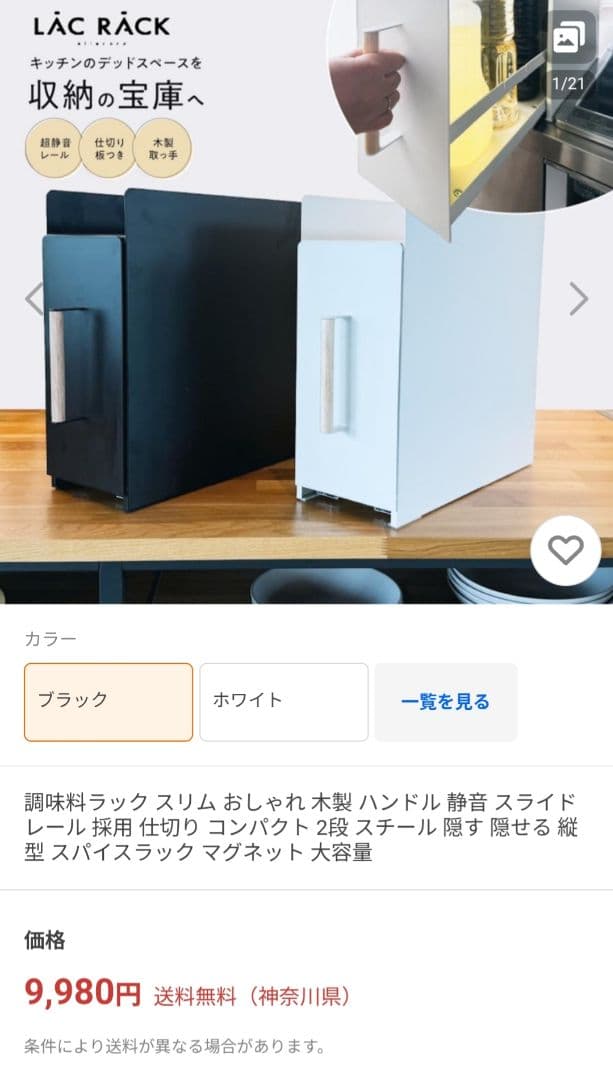Show the next product image

tap(579, 298)
